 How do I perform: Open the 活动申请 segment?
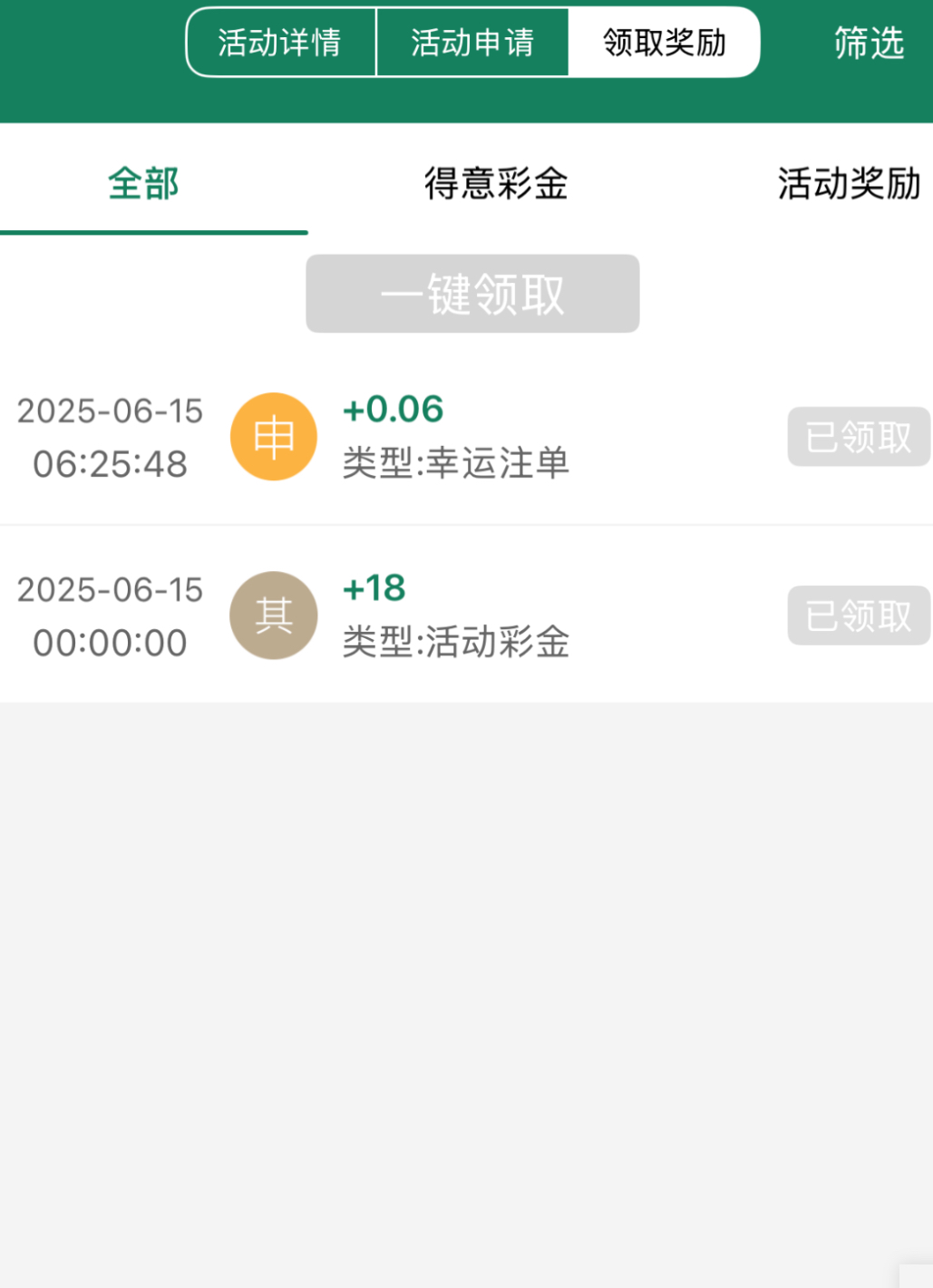click(472, 43)
